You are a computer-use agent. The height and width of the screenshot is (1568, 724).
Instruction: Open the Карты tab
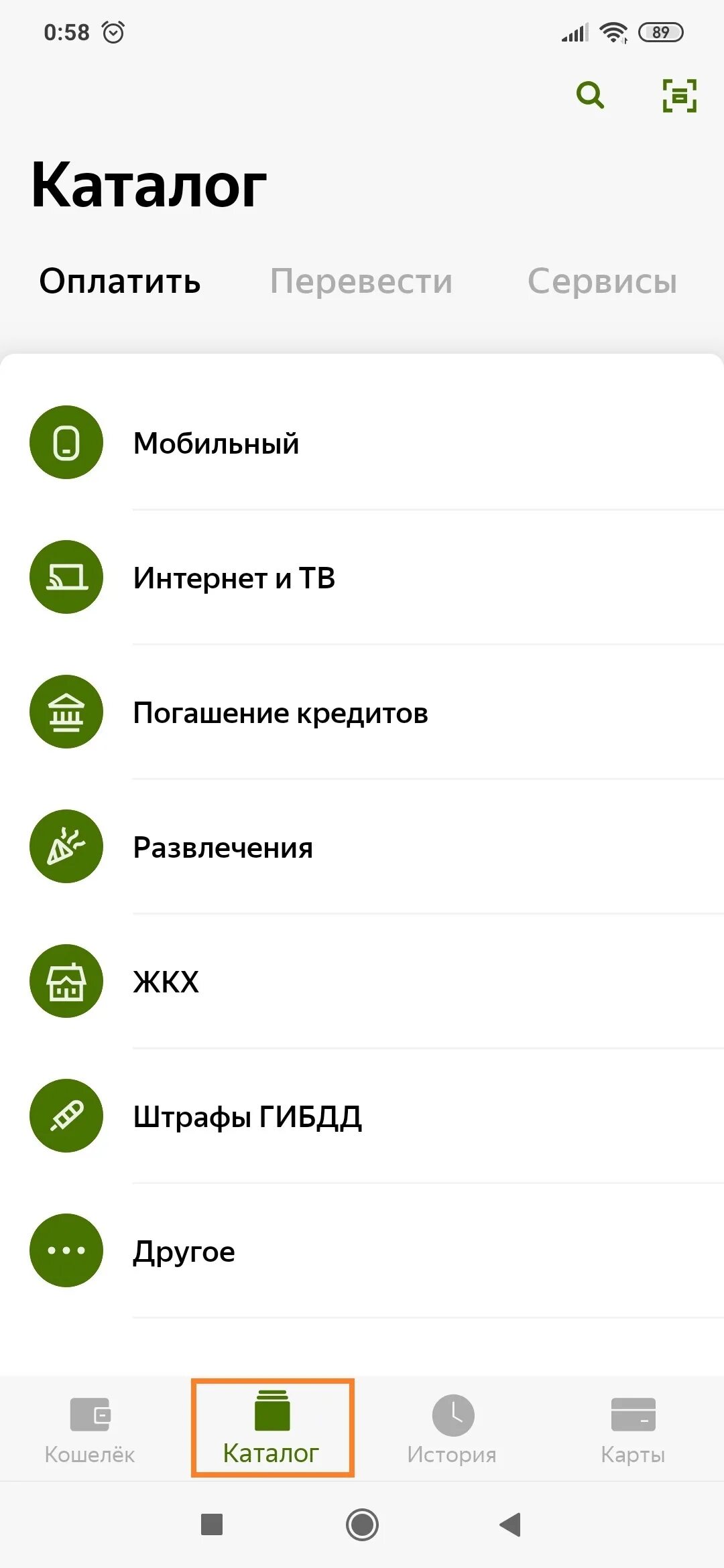pyautogui.click(x=633, y=1430)
